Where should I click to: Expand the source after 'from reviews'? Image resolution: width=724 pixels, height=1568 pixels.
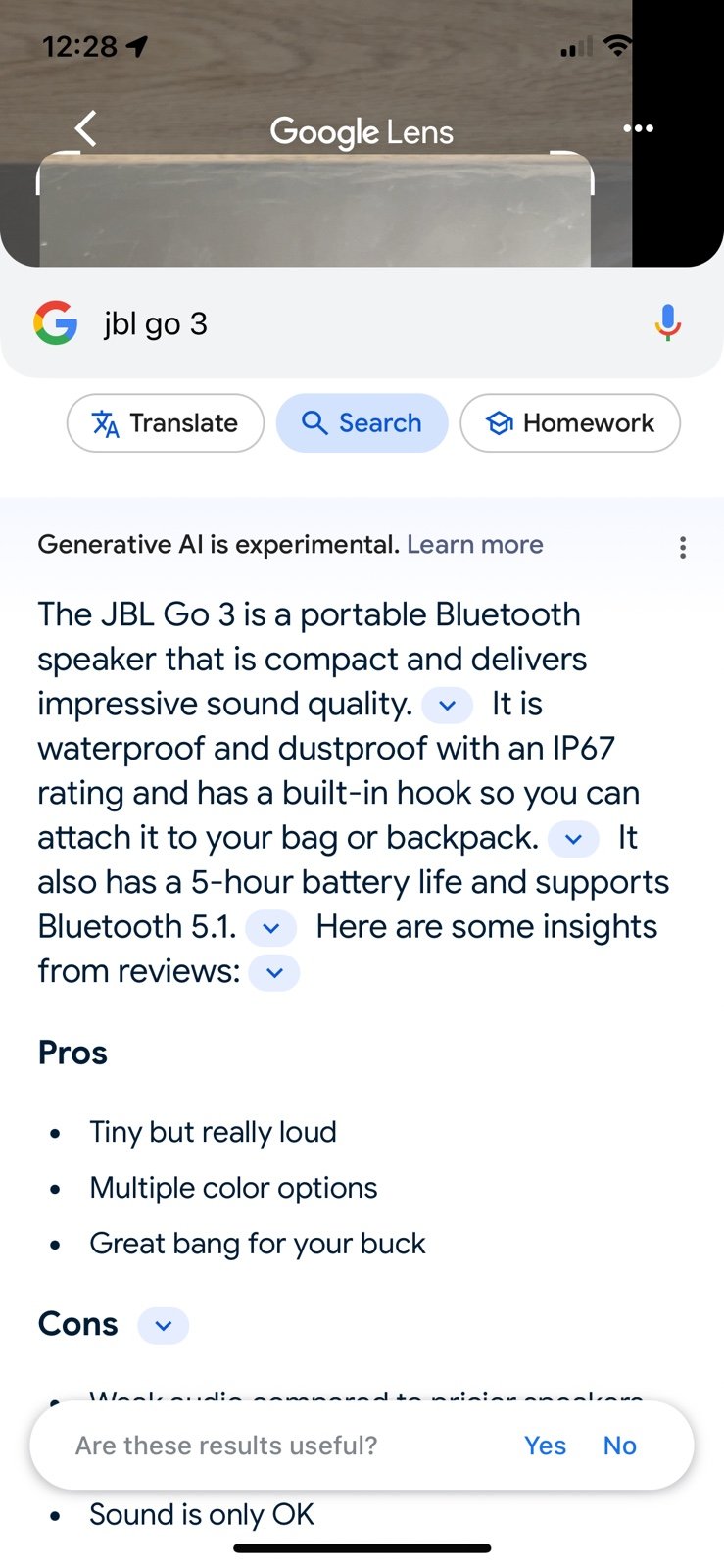[x=274, y=973]
